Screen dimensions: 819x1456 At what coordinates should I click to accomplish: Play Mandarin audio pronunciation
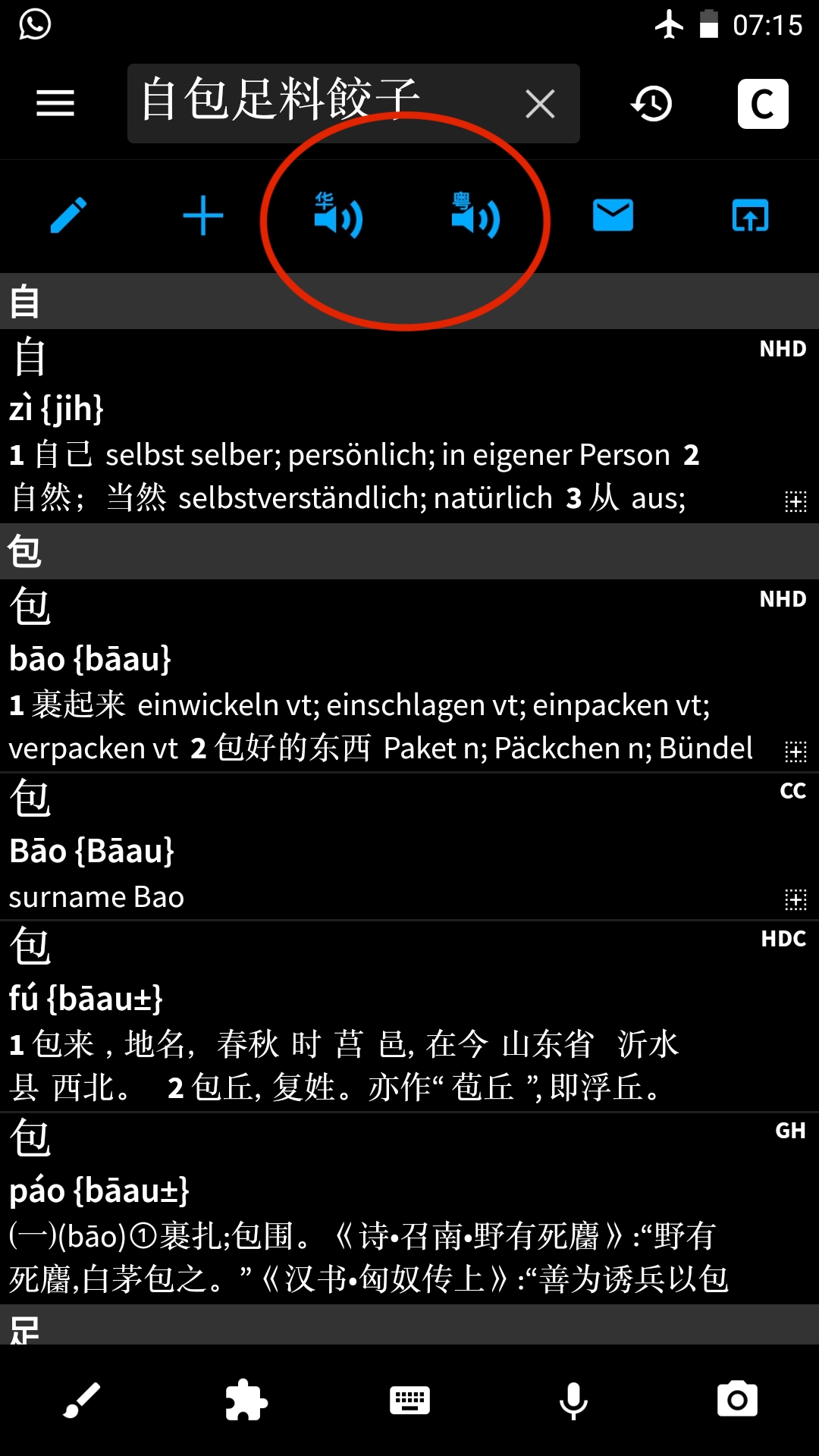[338, 216]
